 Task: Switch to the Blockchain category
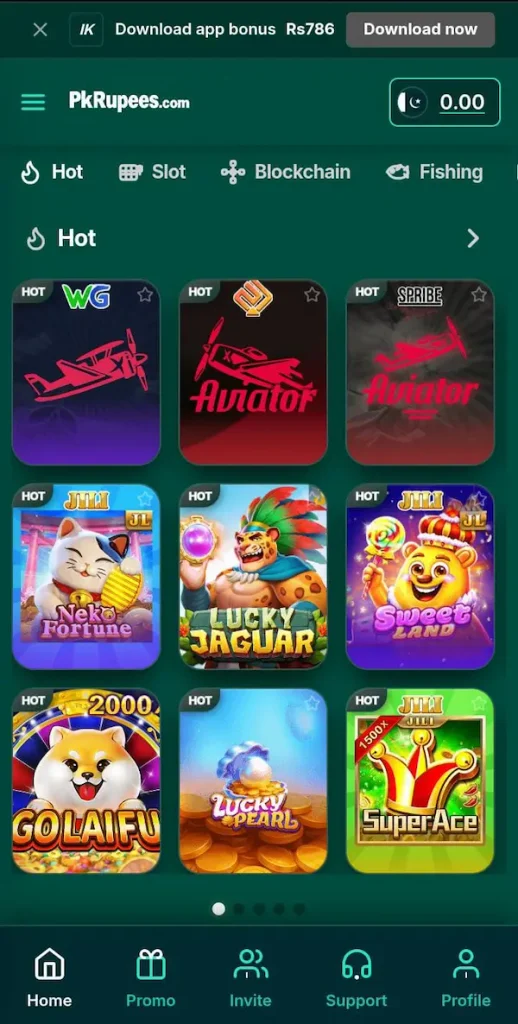point(285,172)
